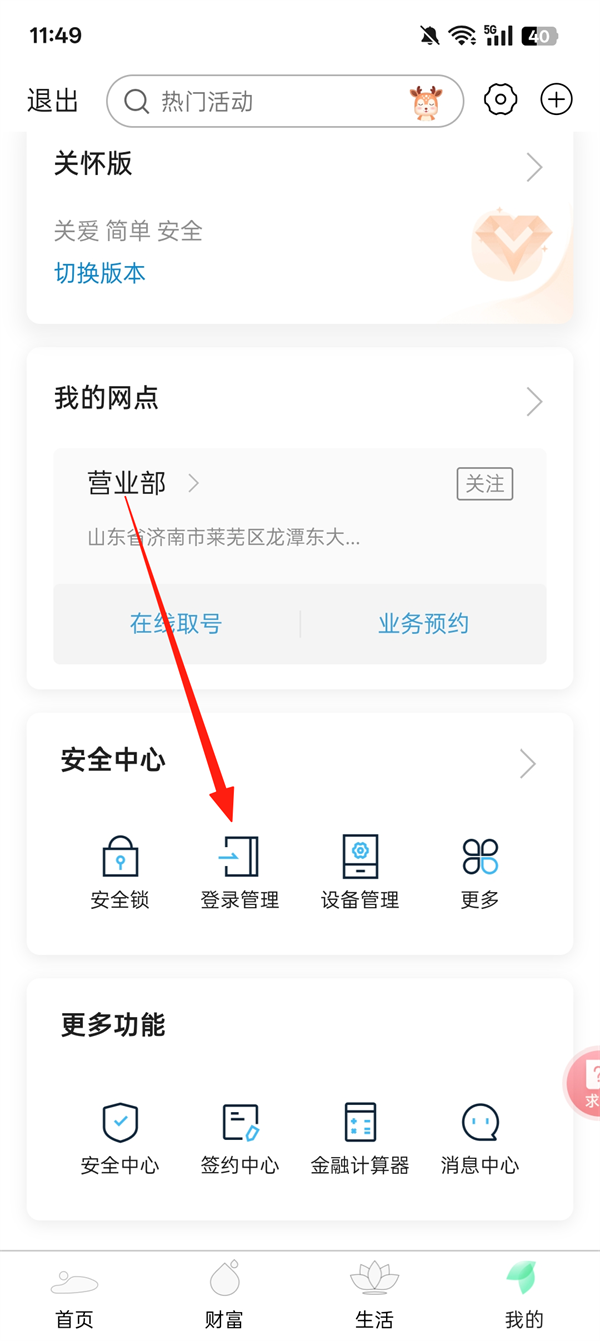Open 登录管理
The image size is (600, 1341).
(240, 872)
